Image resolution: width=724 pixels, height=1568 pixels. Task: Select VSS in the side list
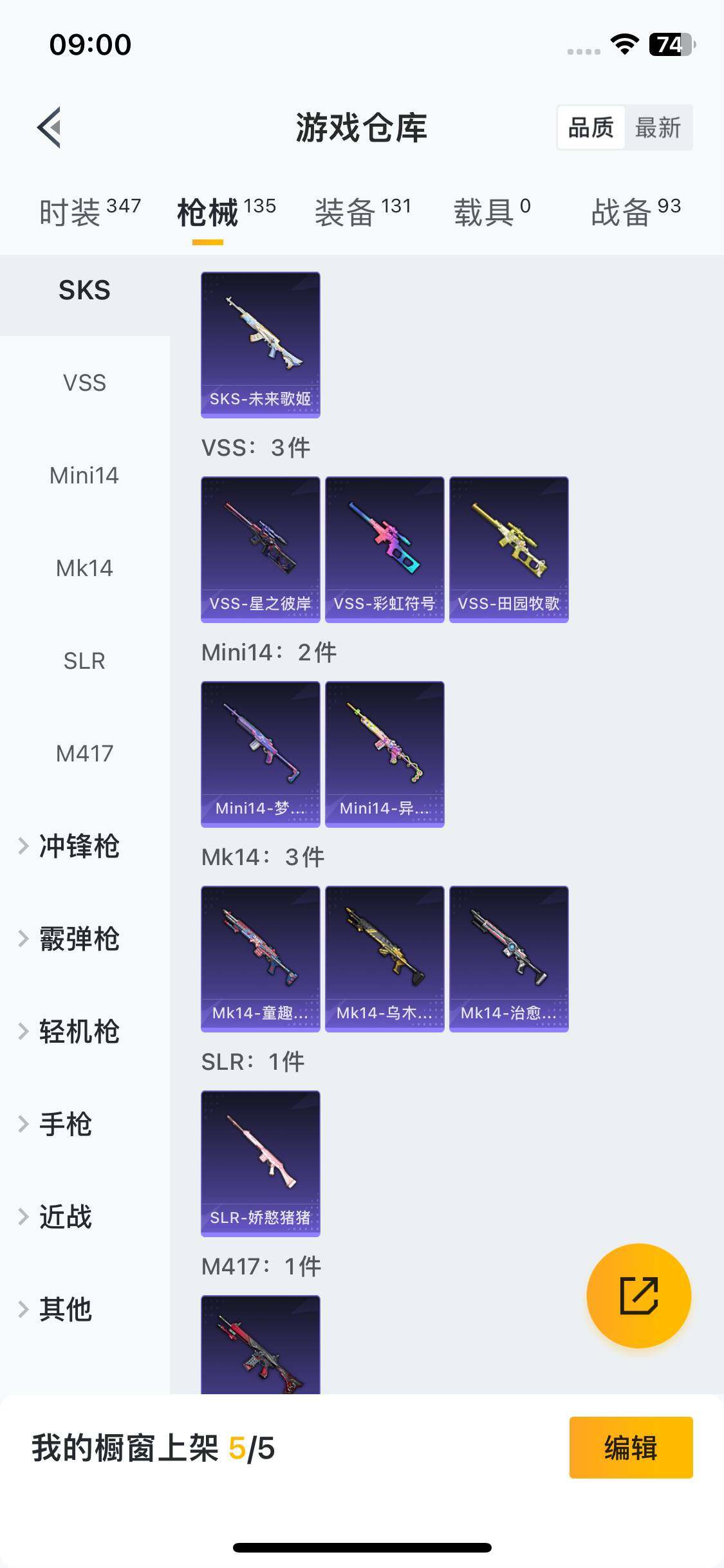[84, 383]
